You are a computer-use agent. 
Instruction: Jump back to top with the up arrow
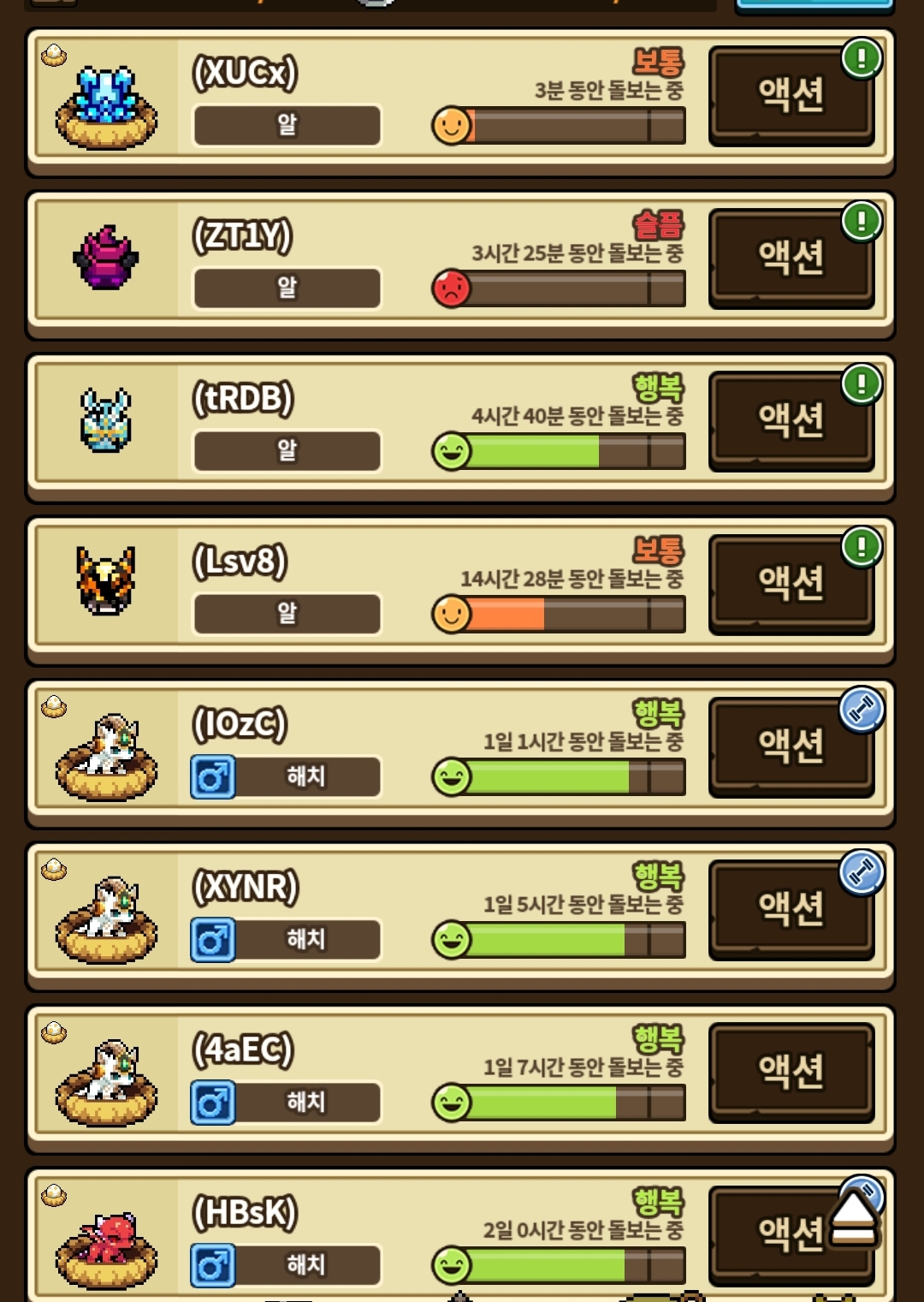[854, 1220]
